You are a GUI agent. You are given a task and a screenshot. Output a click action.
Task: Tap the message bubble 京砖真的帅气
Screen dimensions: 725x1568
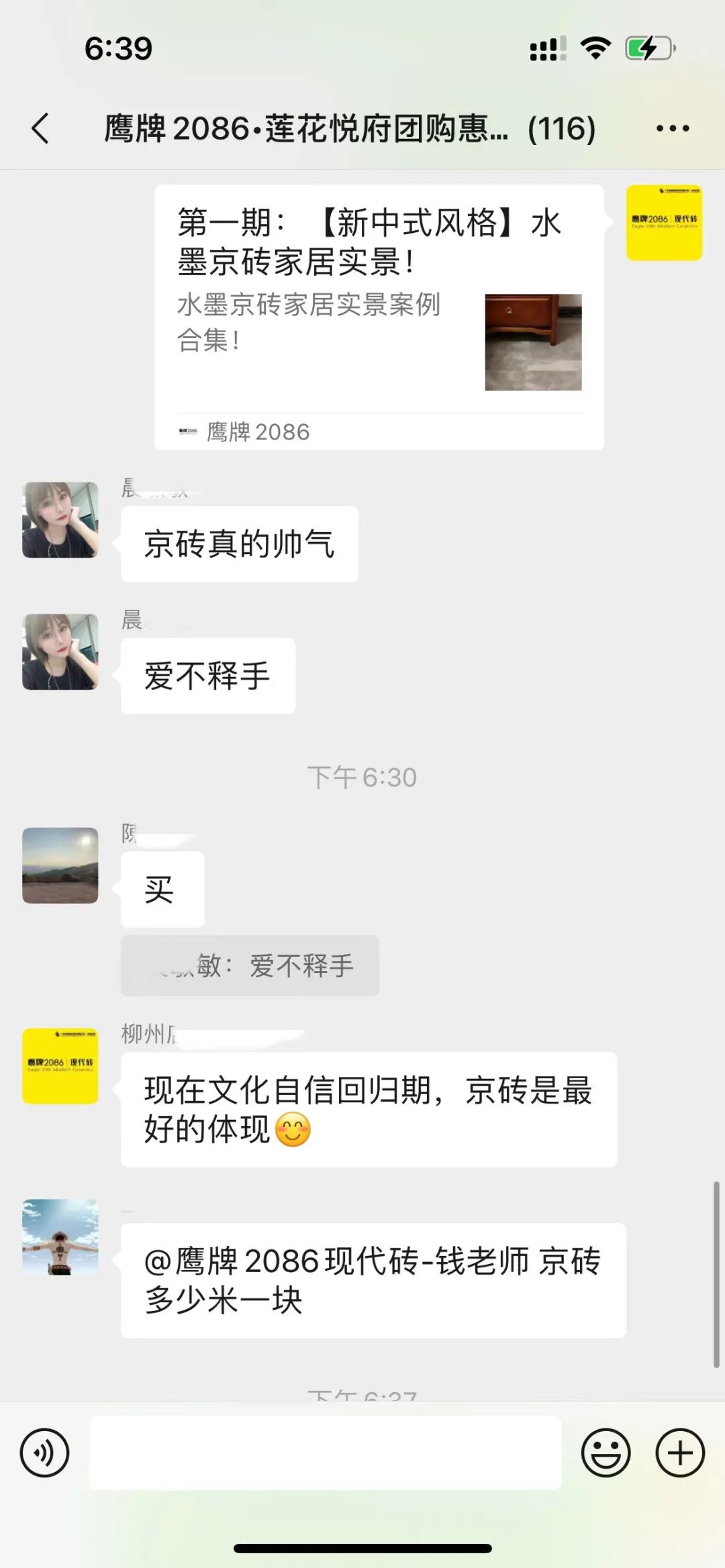(x=240, y=543)
